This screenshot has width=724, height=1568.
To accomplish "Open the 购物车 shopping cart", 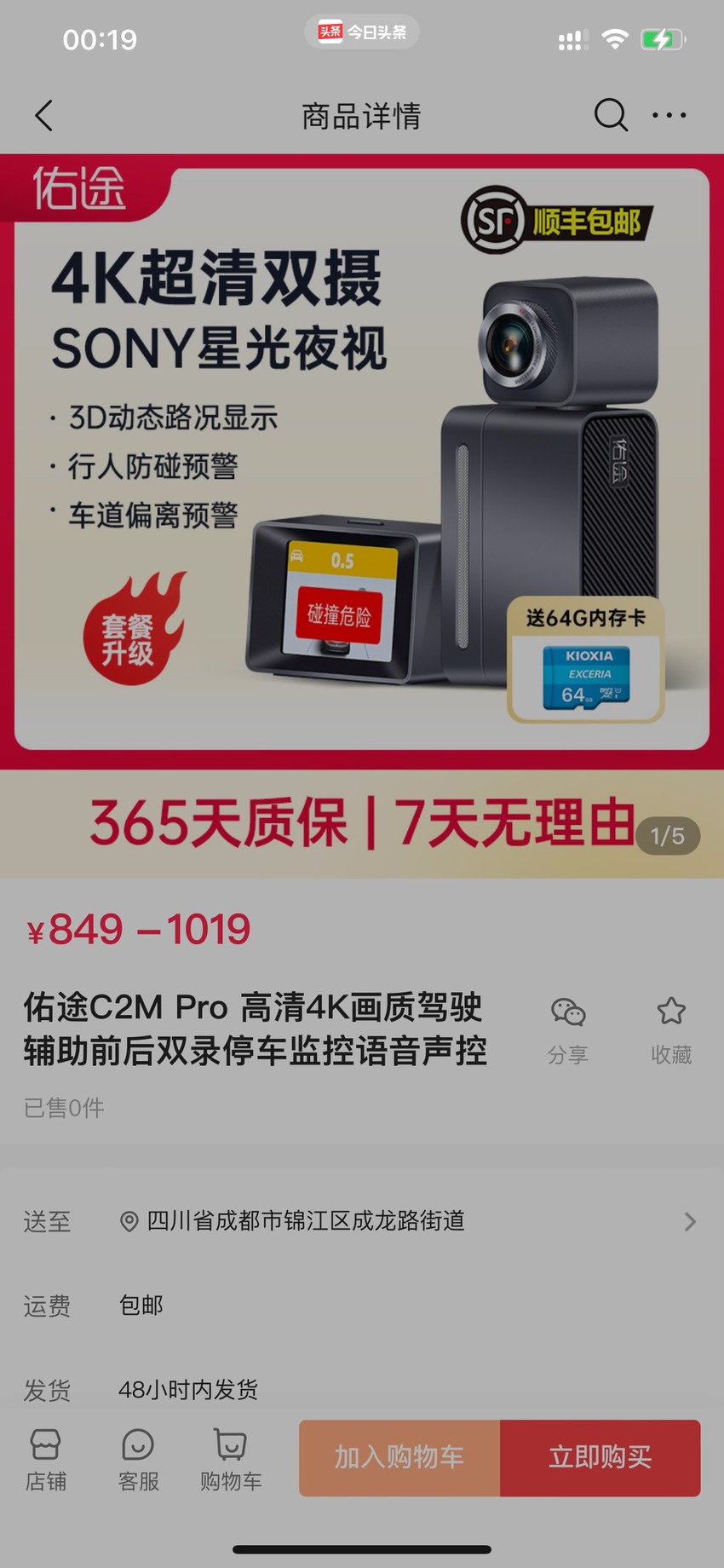I will [x=231, y=1461].
